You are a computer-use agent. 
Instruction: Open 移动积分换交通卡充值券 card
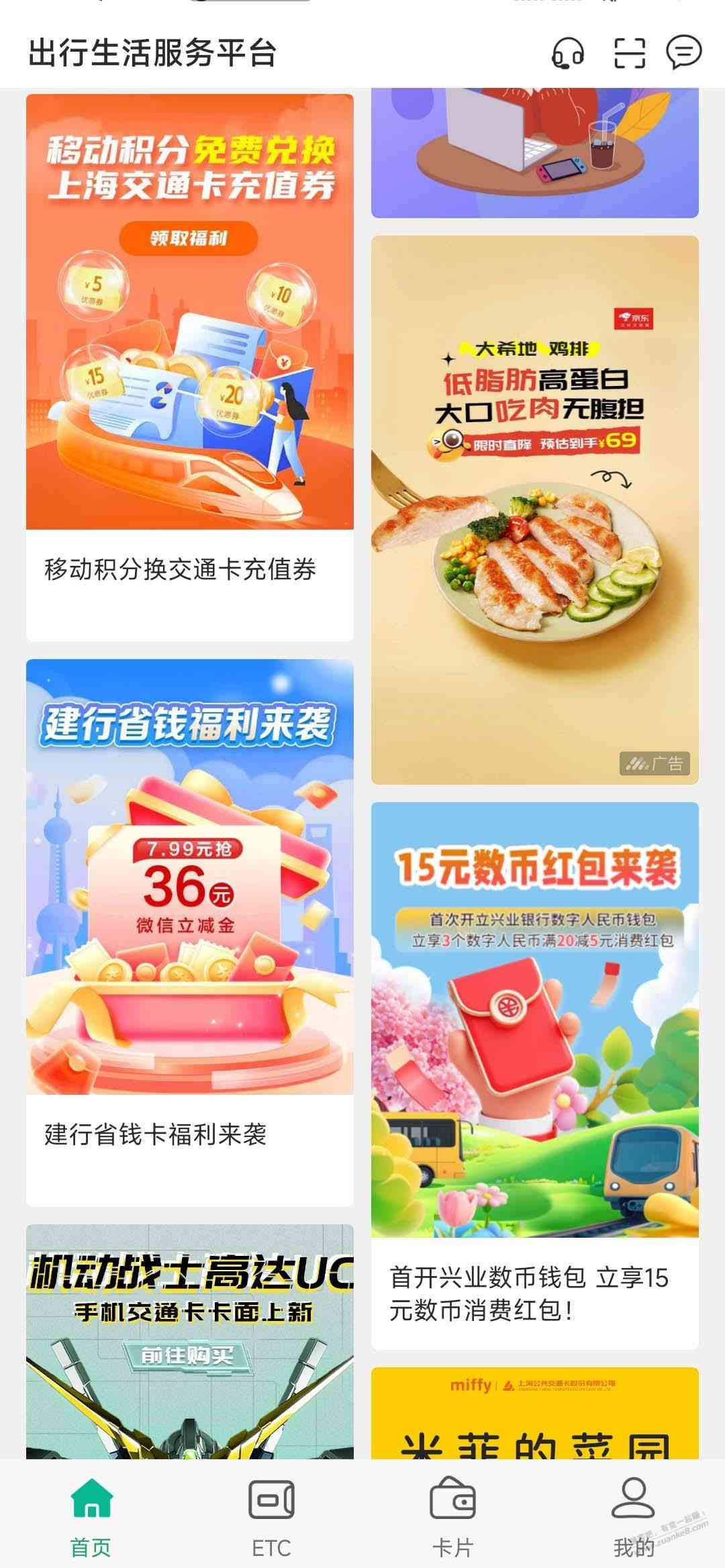click(190, 368)
